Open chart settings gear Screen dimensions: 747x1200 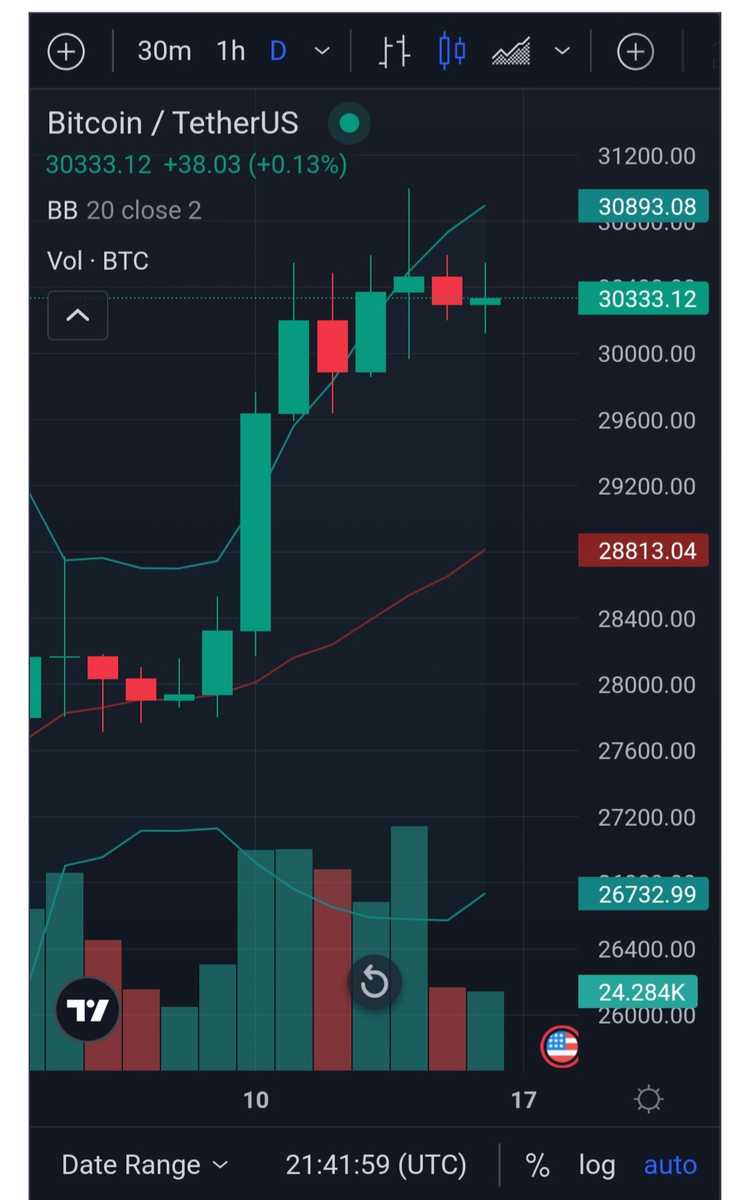648,1100
